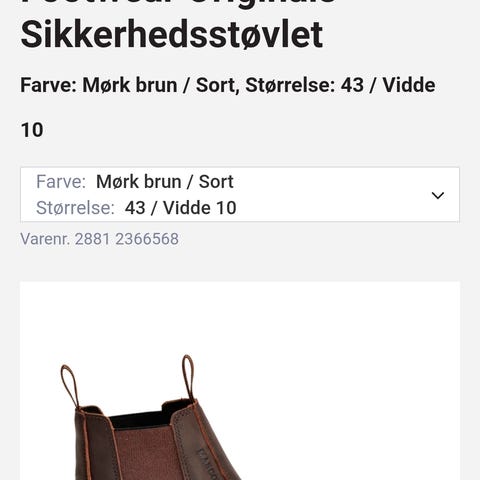Open the Farve and Størrelse variant dropdown
Screen dimensions: 480x480
(x=240, y=195)
